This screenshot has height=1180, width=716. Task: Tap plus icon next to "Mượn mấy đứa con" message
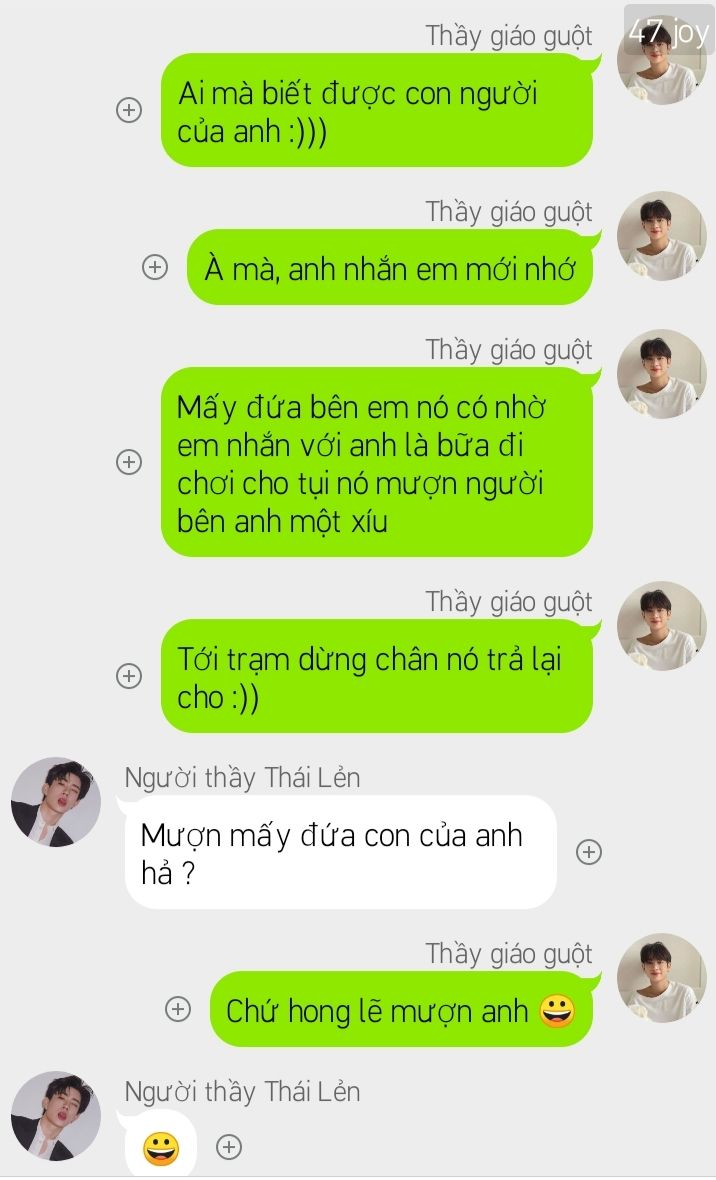589,852
